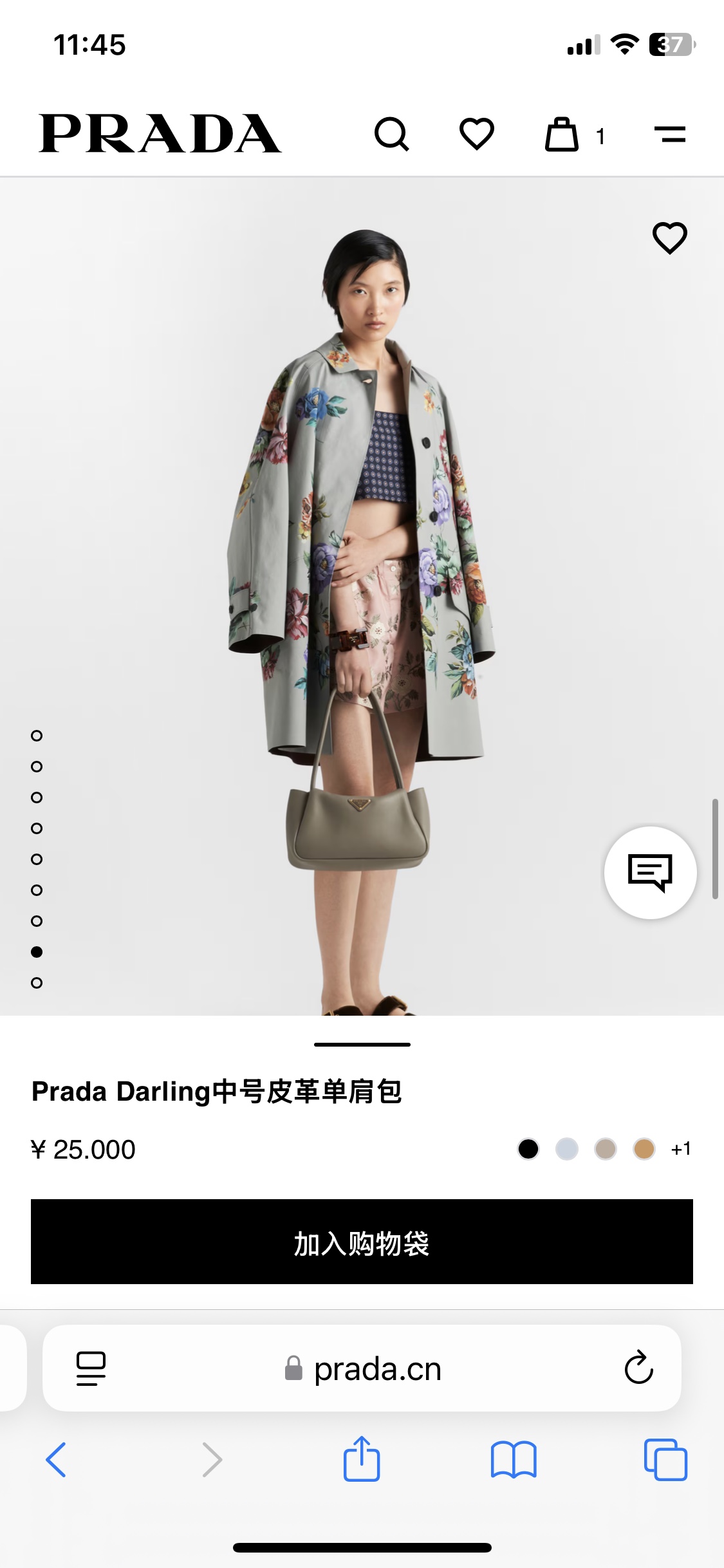Viewport: 724px width, 1568px height.
Task: Select the taupe grey color swatch
Action: click(606, 1149)
